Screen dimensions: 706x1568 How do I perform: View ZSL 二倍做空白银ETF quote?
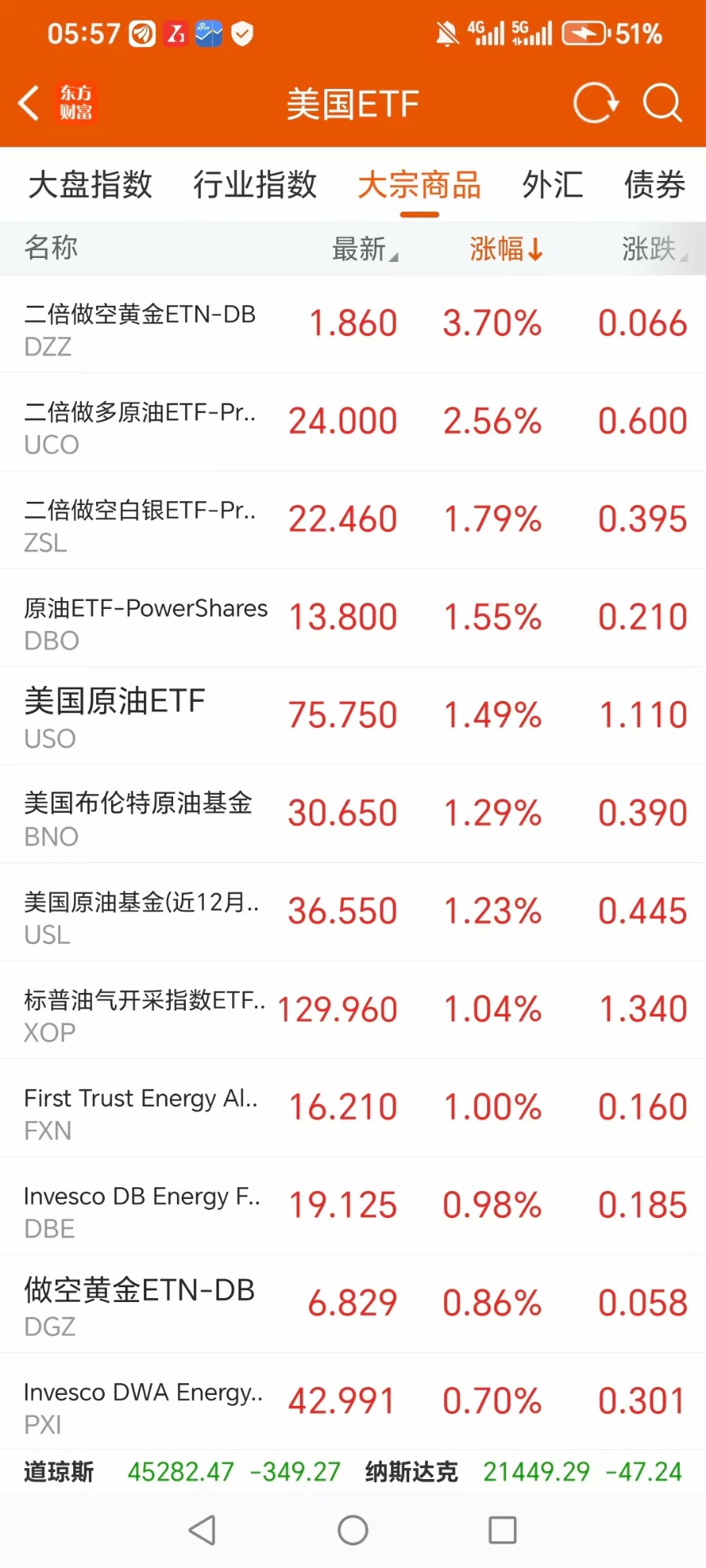[x=353, y=521]
